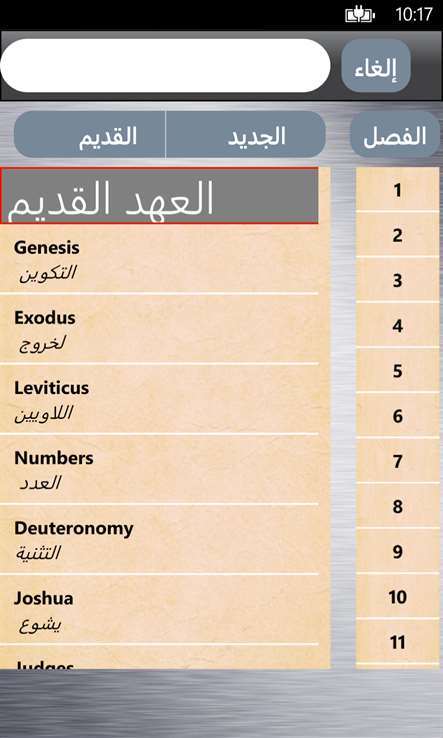Open the book of Genesis
443x738 pixels.
click(159, 259)
